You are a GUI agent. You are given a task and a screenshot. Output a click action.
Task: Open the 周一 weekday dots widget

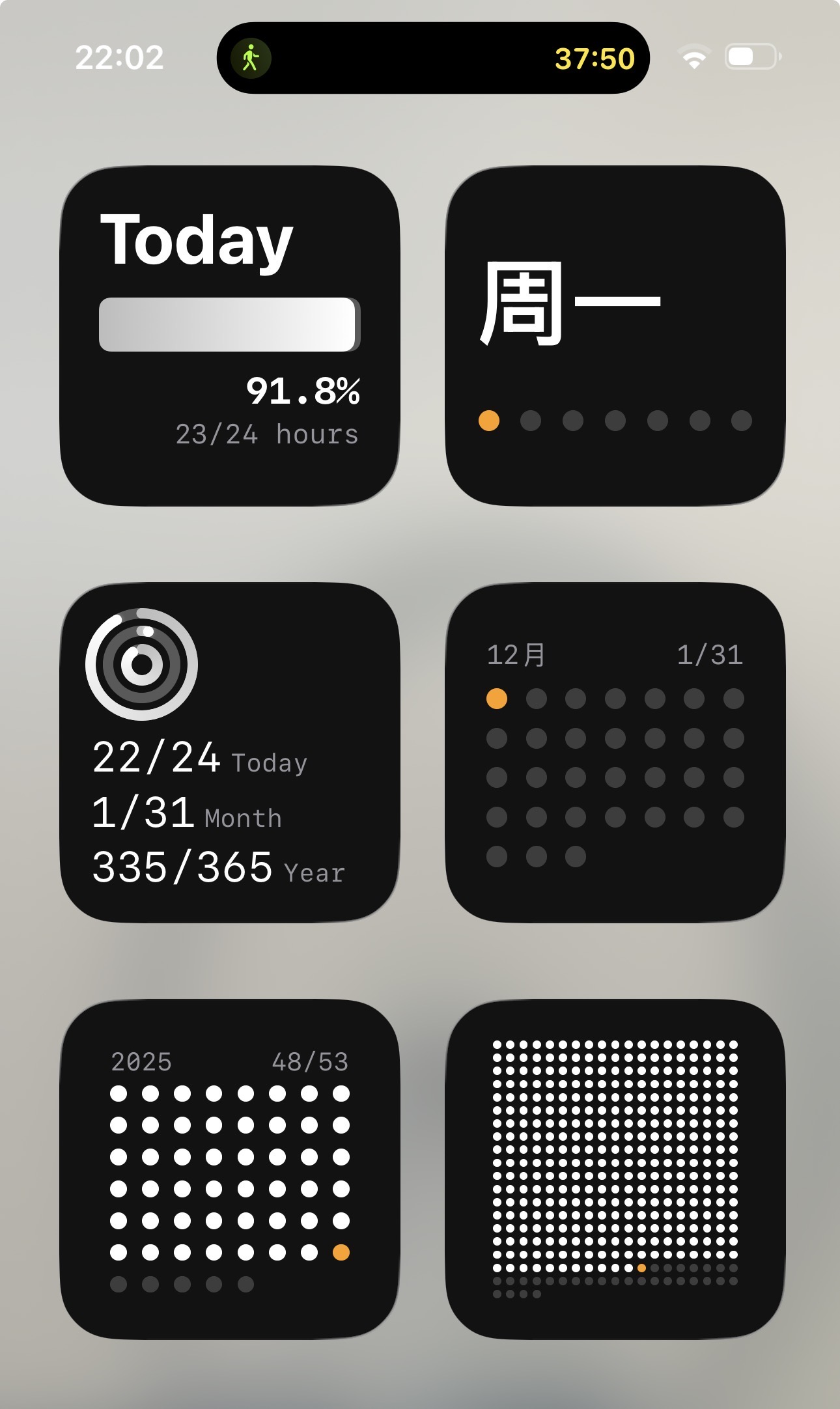[x=615, y=336]
